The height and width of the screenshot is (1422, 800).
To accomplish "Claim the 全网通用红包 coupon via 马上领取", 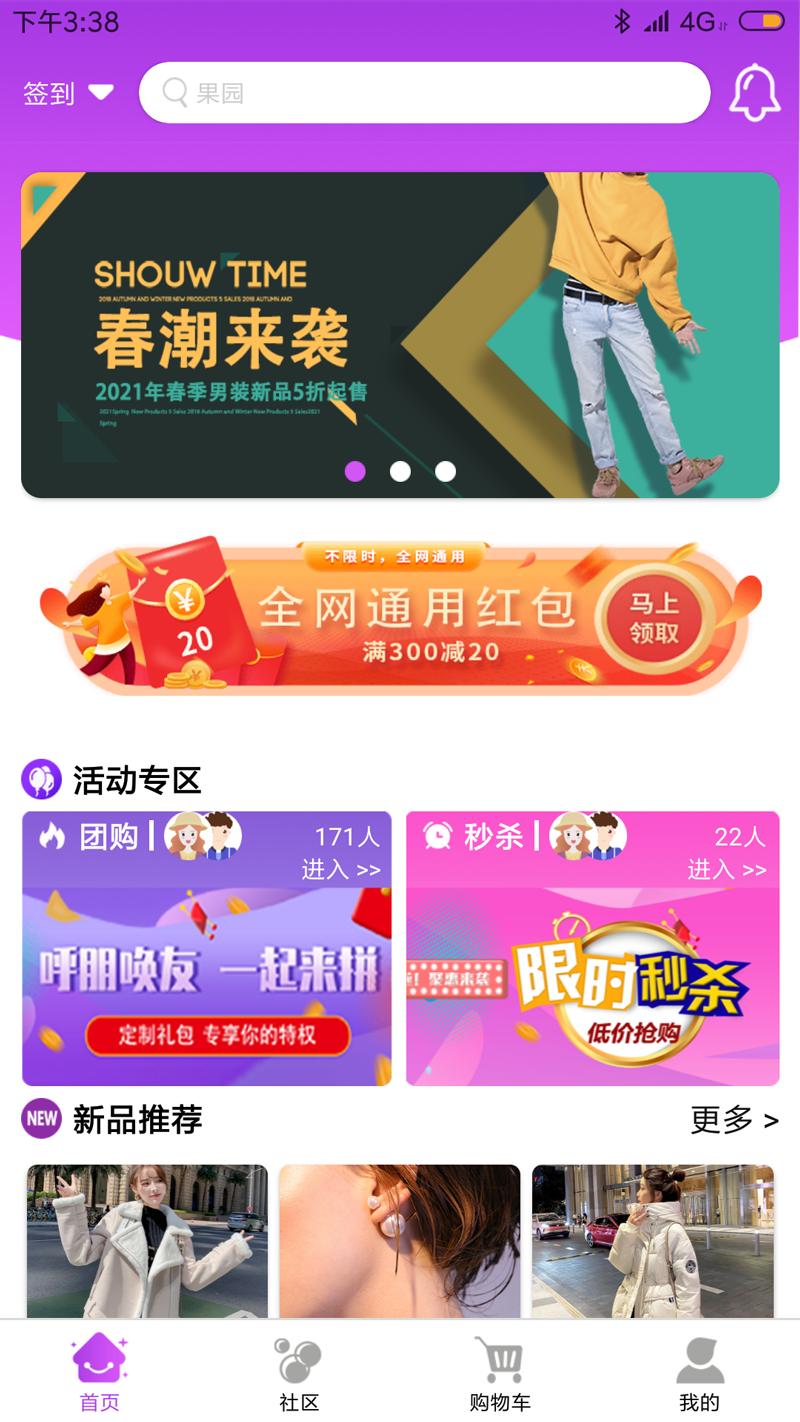I will 654,618.
